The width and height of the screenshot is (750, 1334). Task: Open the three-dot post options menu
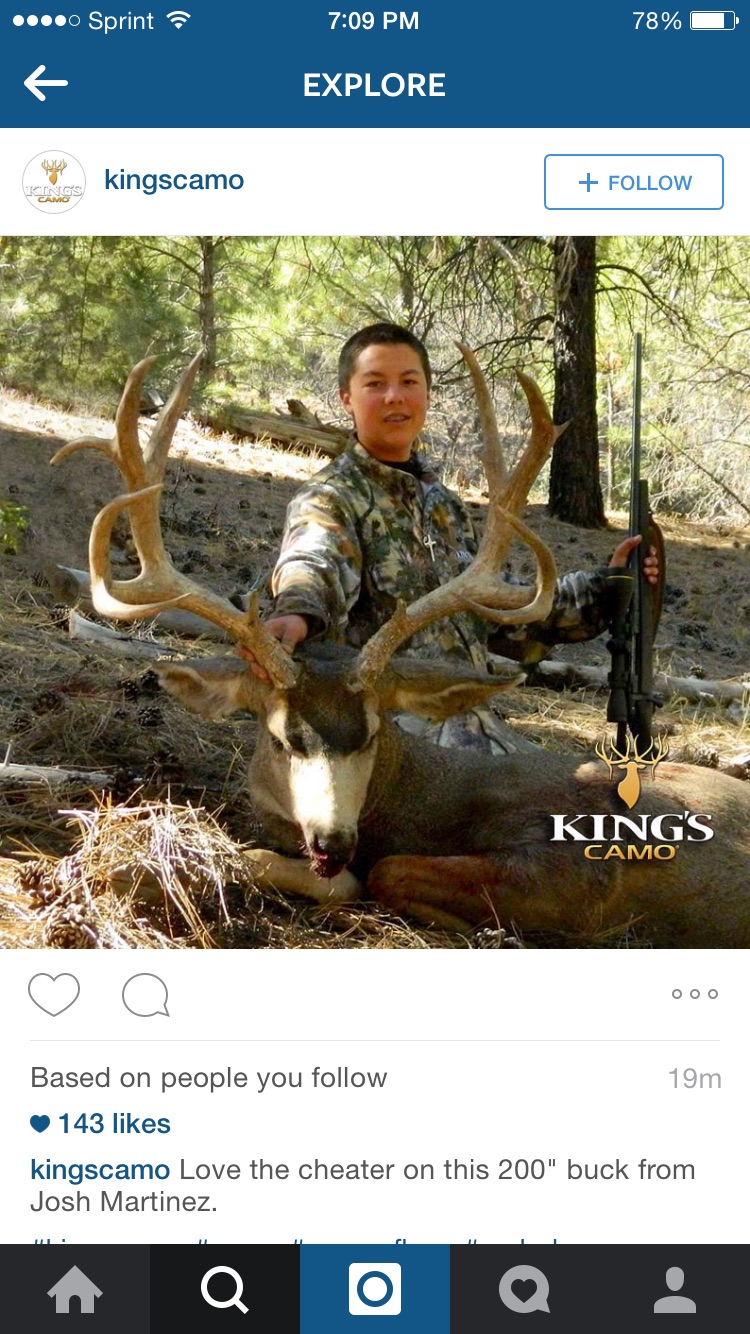coord(695,994)
